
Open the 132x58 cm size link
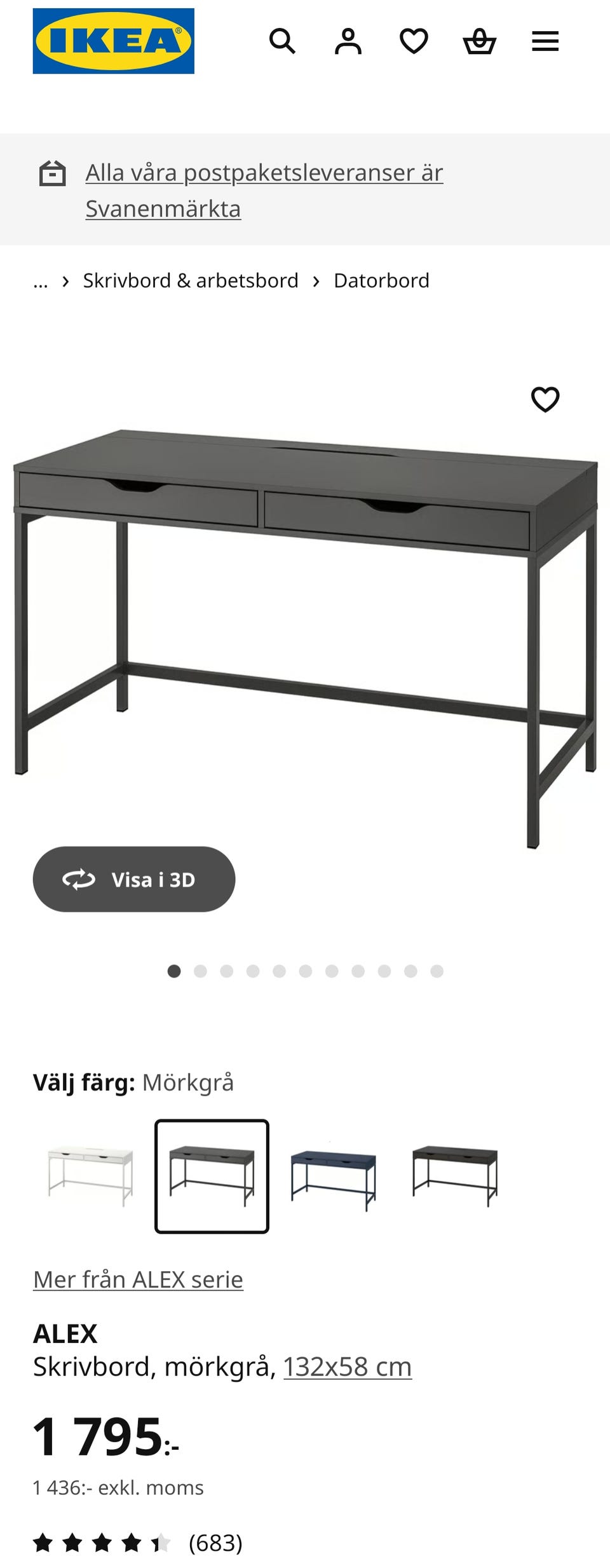[x=347, y=1367]
